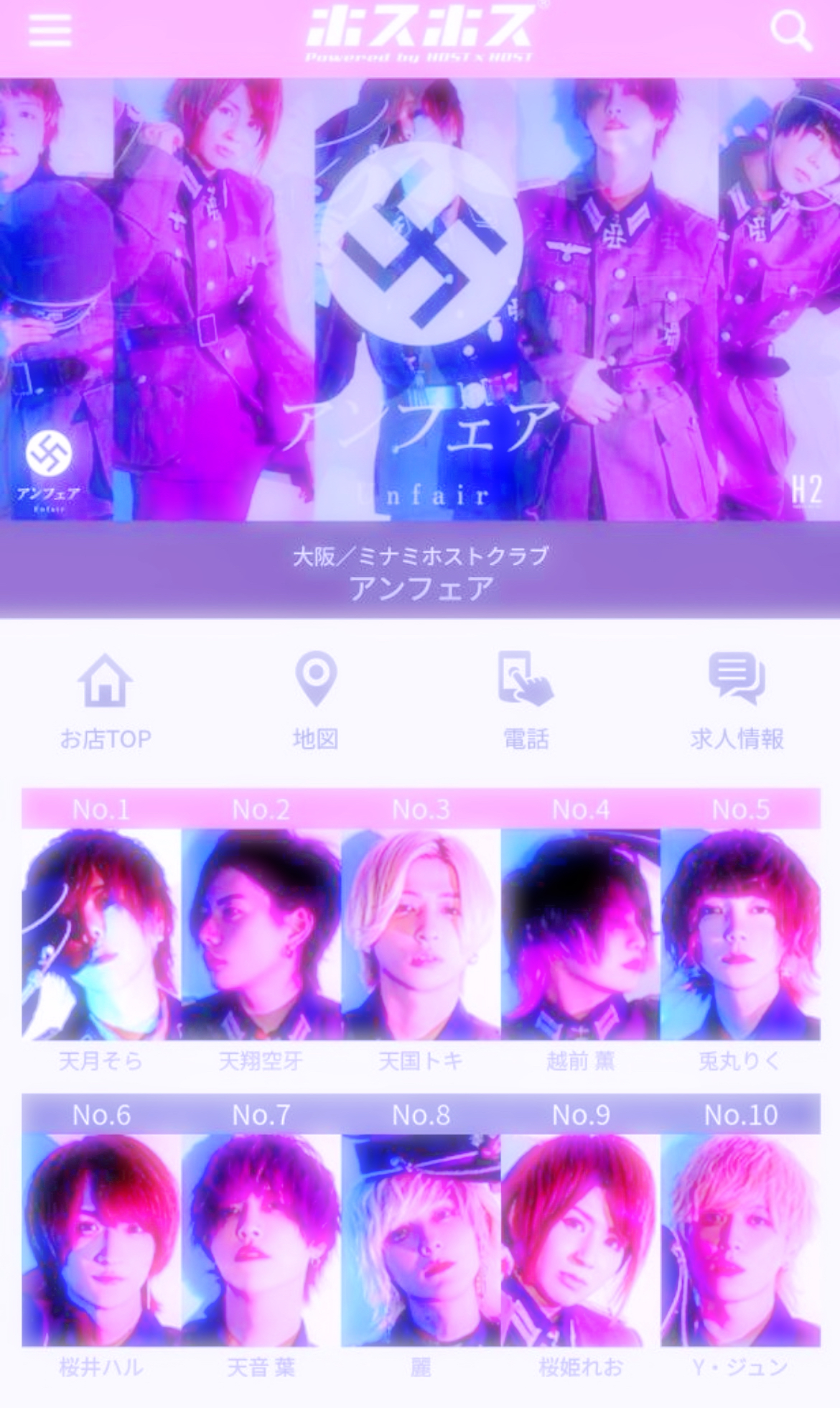Open No.10 Y・ジュン profile
Image resolution: width=840 pixels, height=1408 pixels.
tap(741, 1241)
